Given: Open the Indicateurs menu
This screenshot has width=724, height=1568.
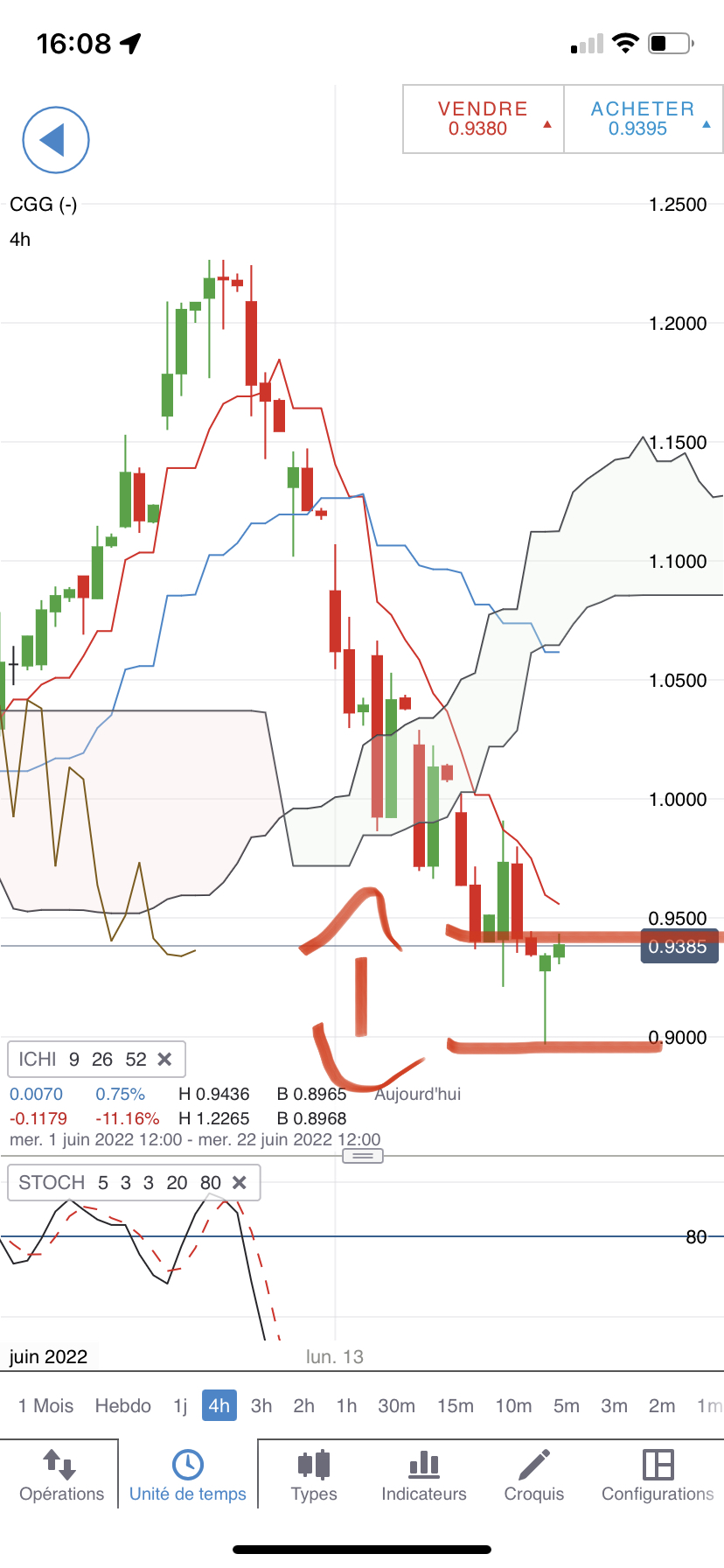Looking at the screenshot, I should (424, 1475).
